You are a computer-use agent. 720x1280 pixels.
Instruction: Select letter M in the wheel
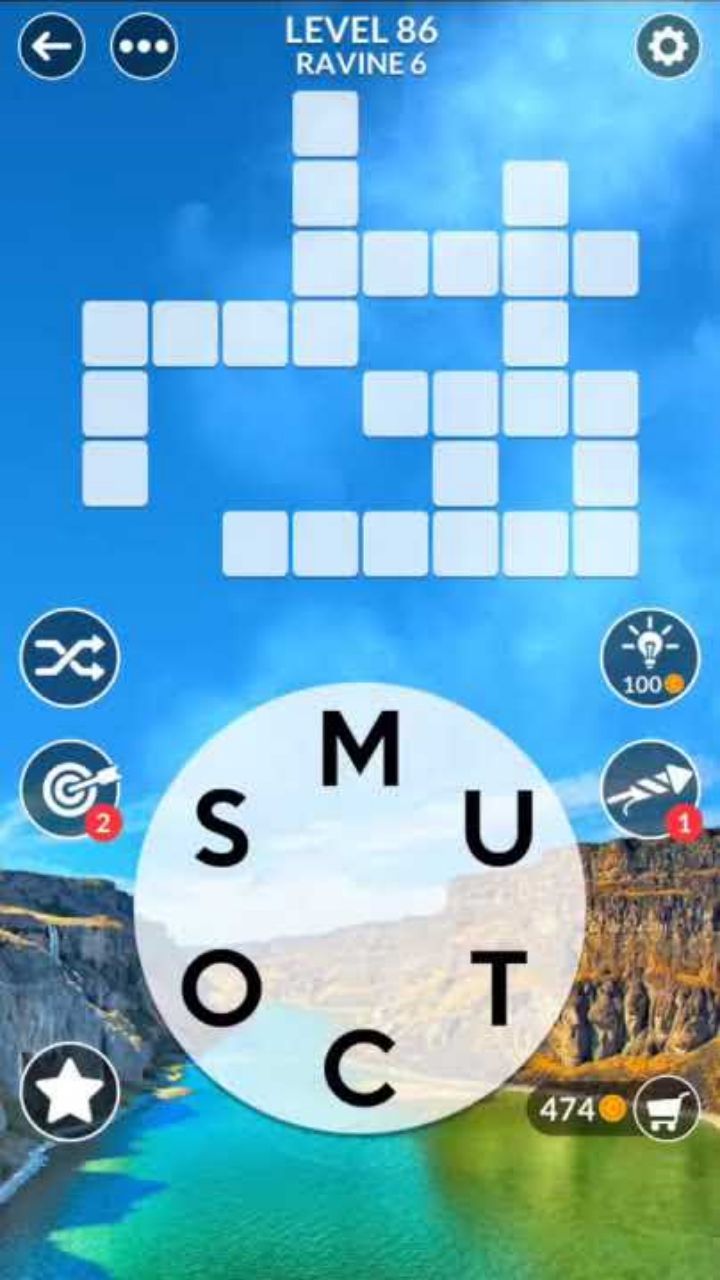[x=360, y=749]
